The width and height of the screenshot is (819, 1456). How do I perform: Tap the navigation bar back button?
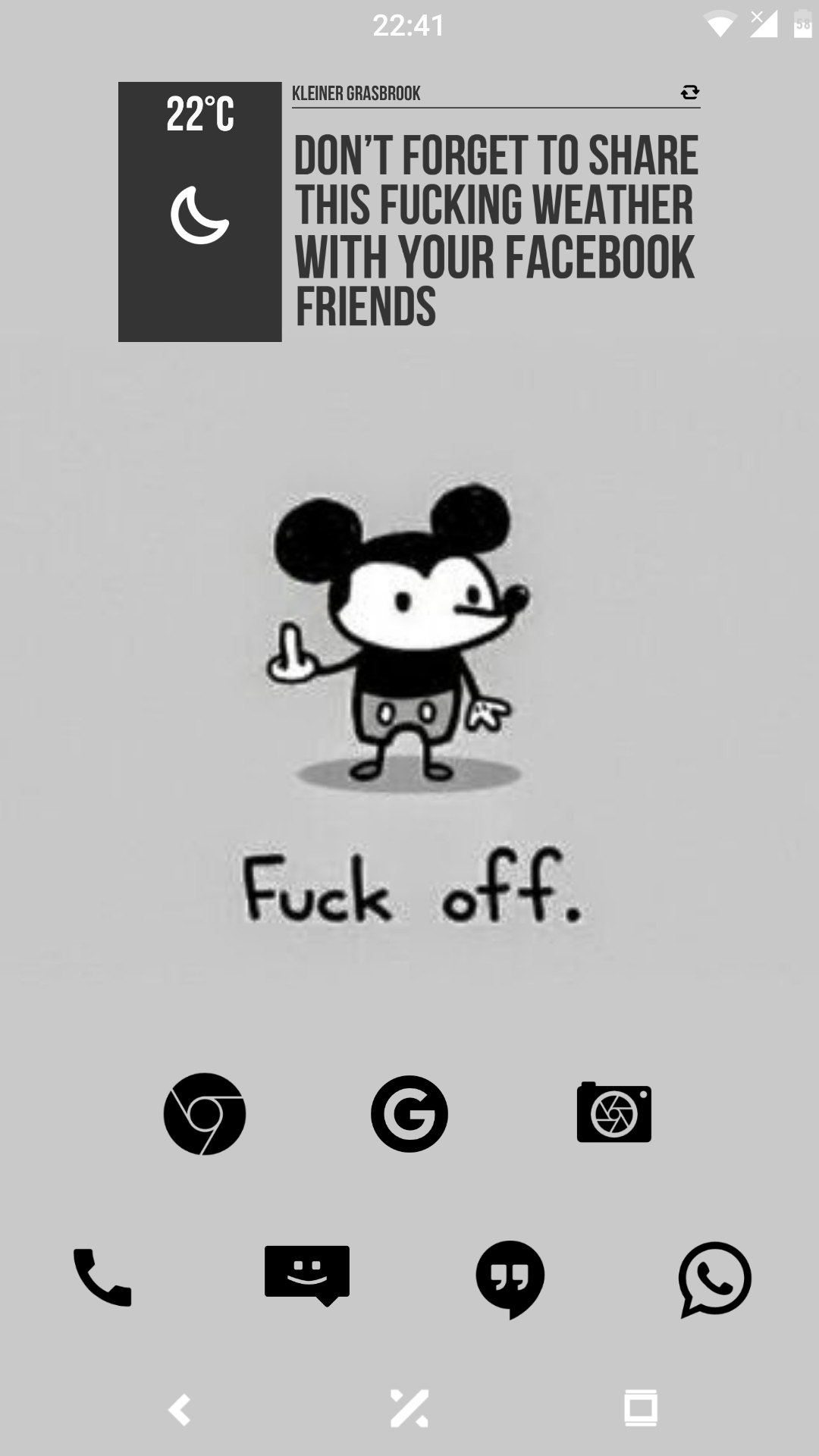tap(180, 1410)
